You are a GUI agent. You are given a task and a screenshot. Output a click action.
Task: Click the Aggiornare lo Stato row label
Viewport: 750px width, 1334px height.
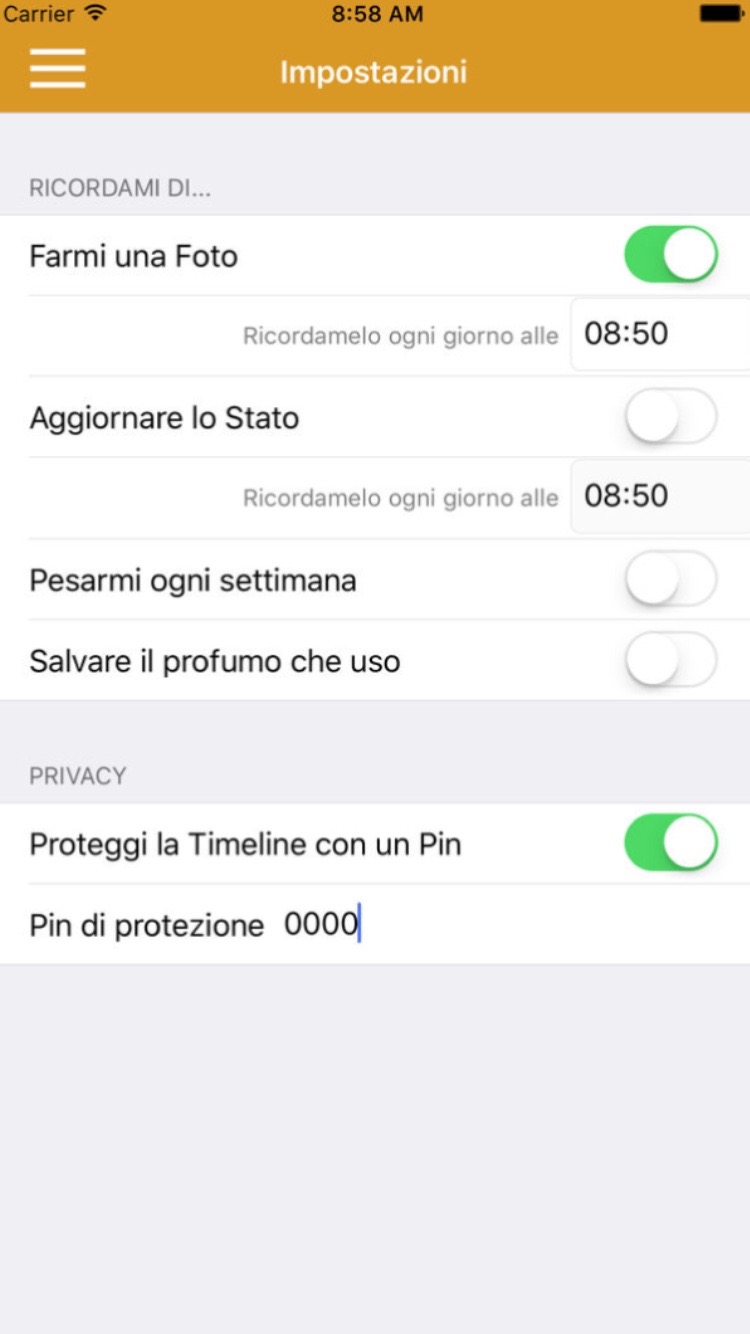163,417
